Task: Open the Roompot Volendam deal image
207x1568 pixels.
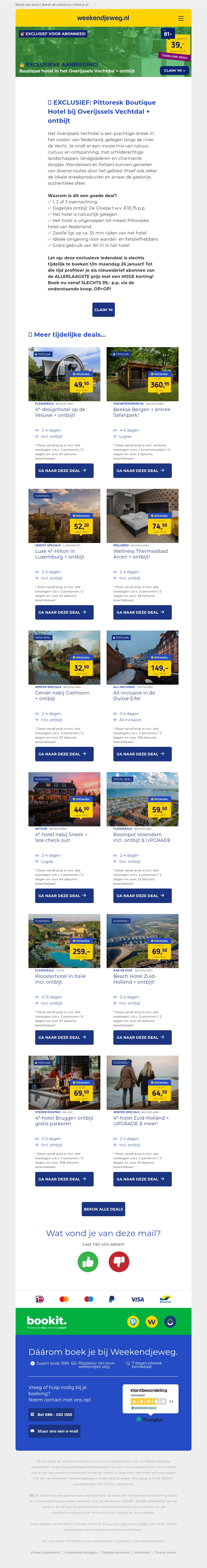Action: [x=143, y=799]
